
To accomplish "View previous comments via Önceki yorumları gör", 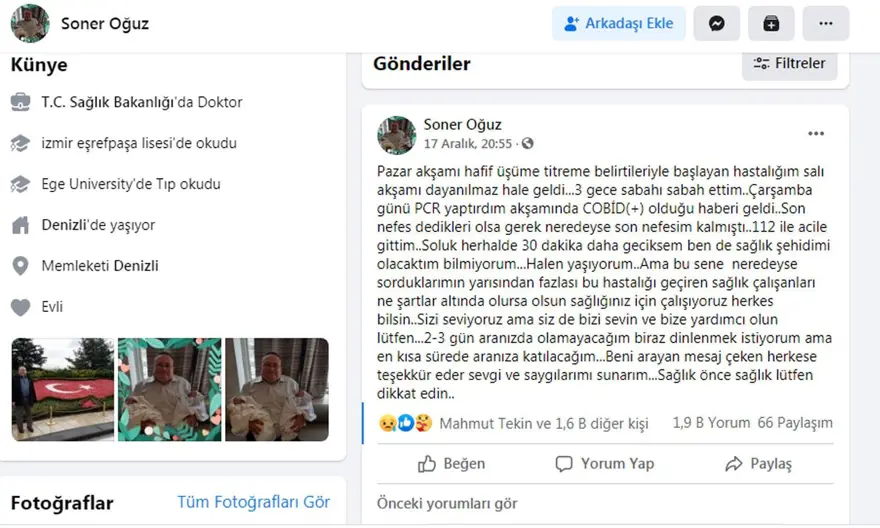I will 447,503.
